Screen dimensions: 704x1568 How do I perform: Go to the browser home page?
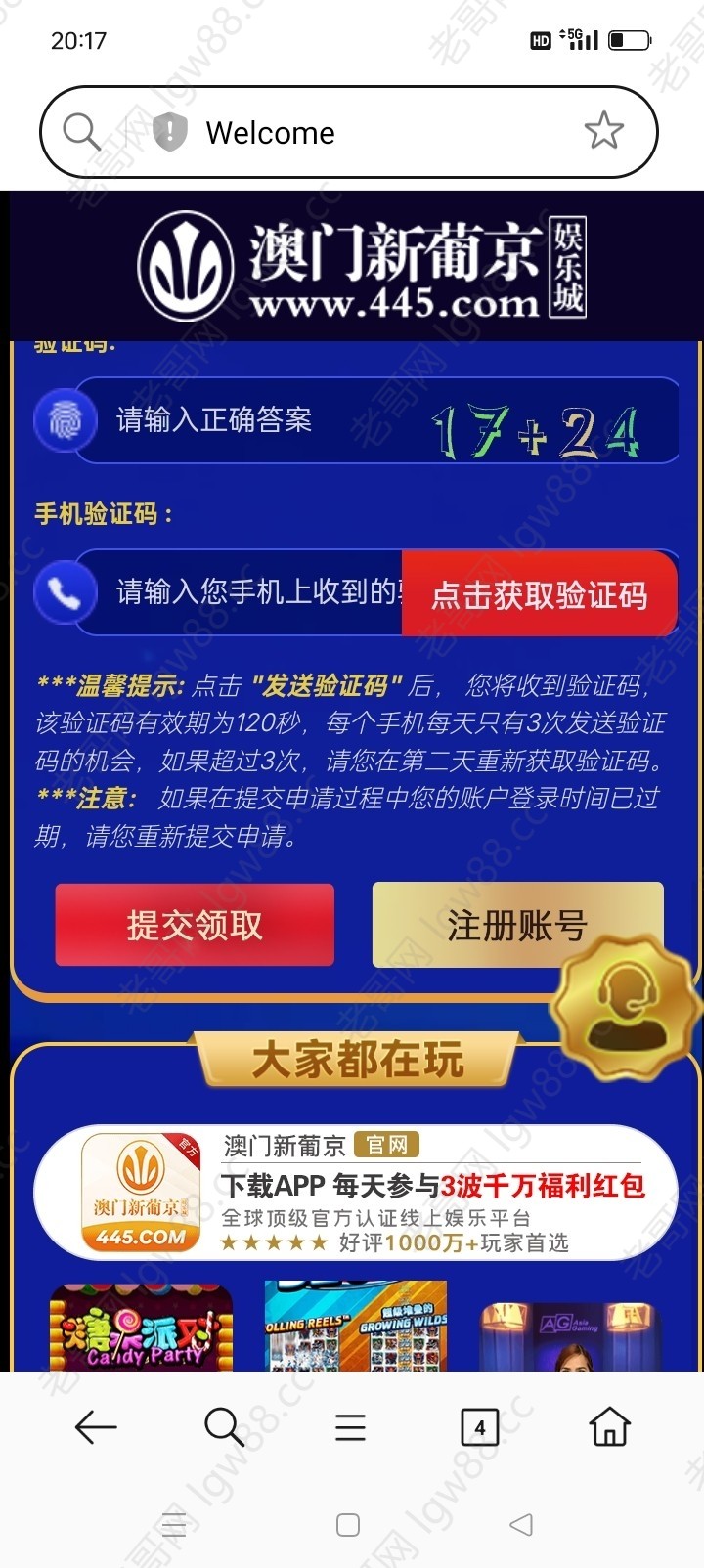click(x=609, y=1427)
